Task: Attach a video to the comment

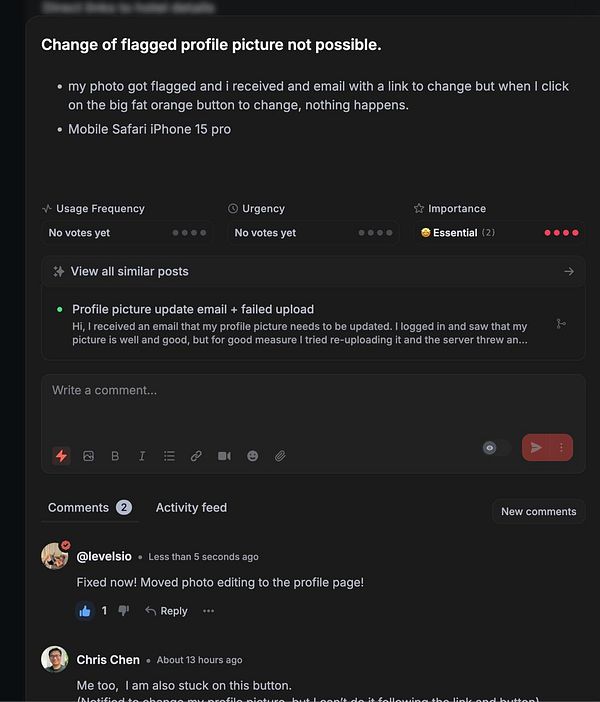Action: pos(224,456)
